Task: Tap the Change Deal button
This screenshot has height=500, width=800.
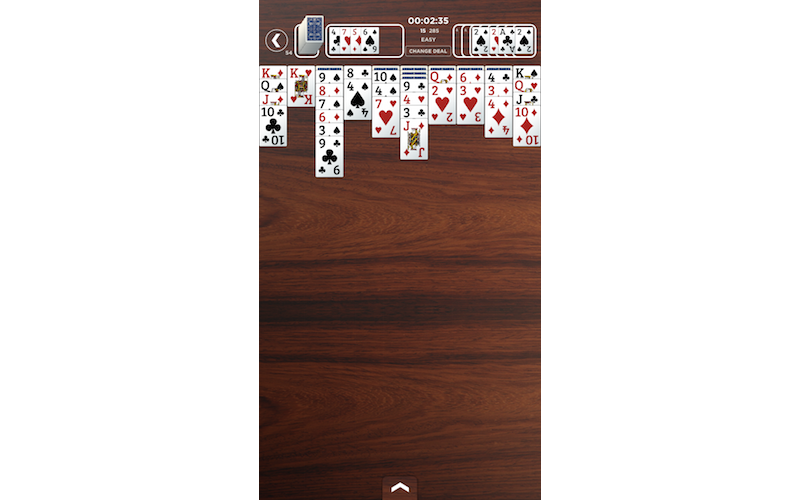Action: tap(427, 50)
